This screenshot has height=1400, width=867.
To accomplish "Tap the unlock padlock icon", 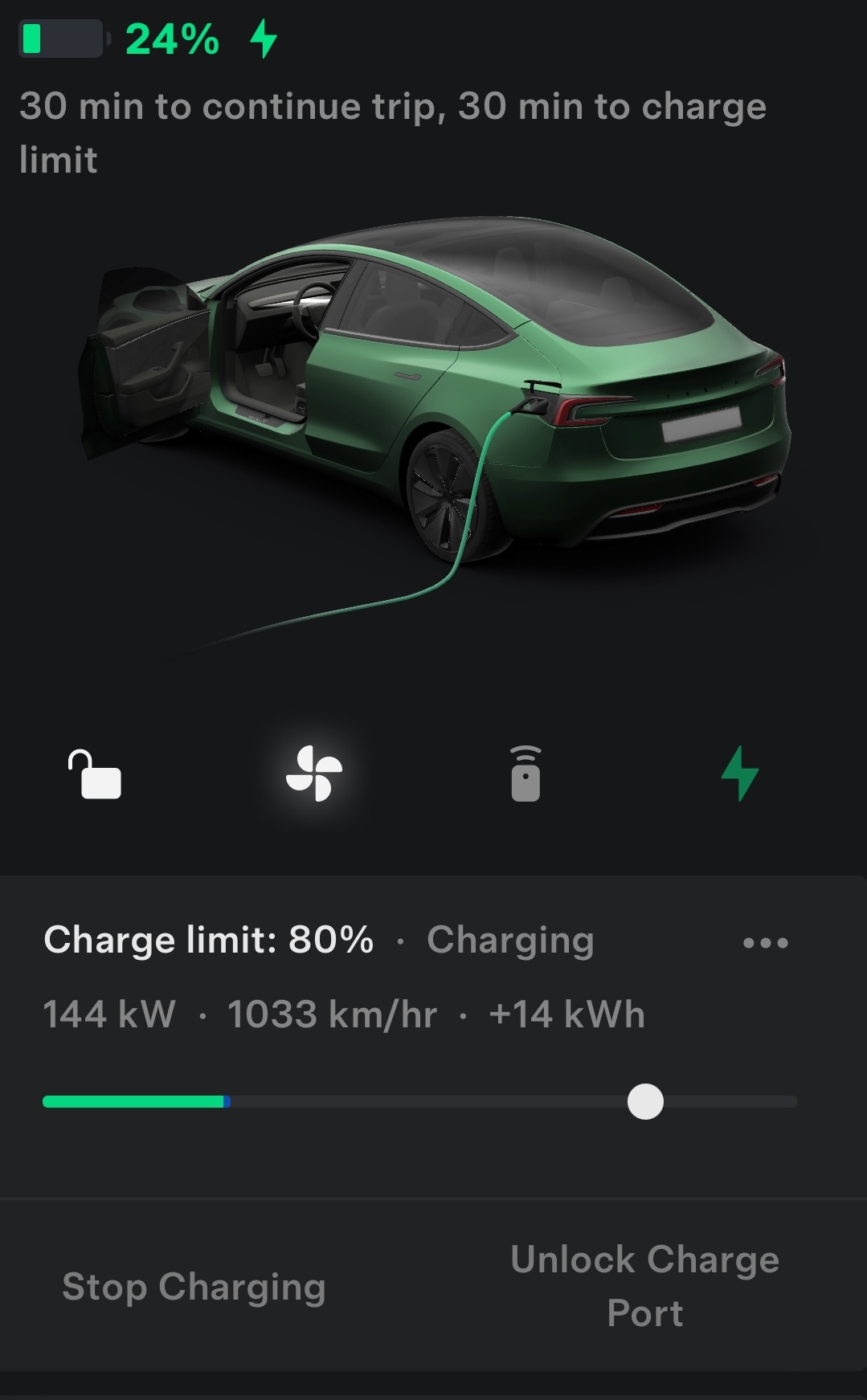I will 95,774.
